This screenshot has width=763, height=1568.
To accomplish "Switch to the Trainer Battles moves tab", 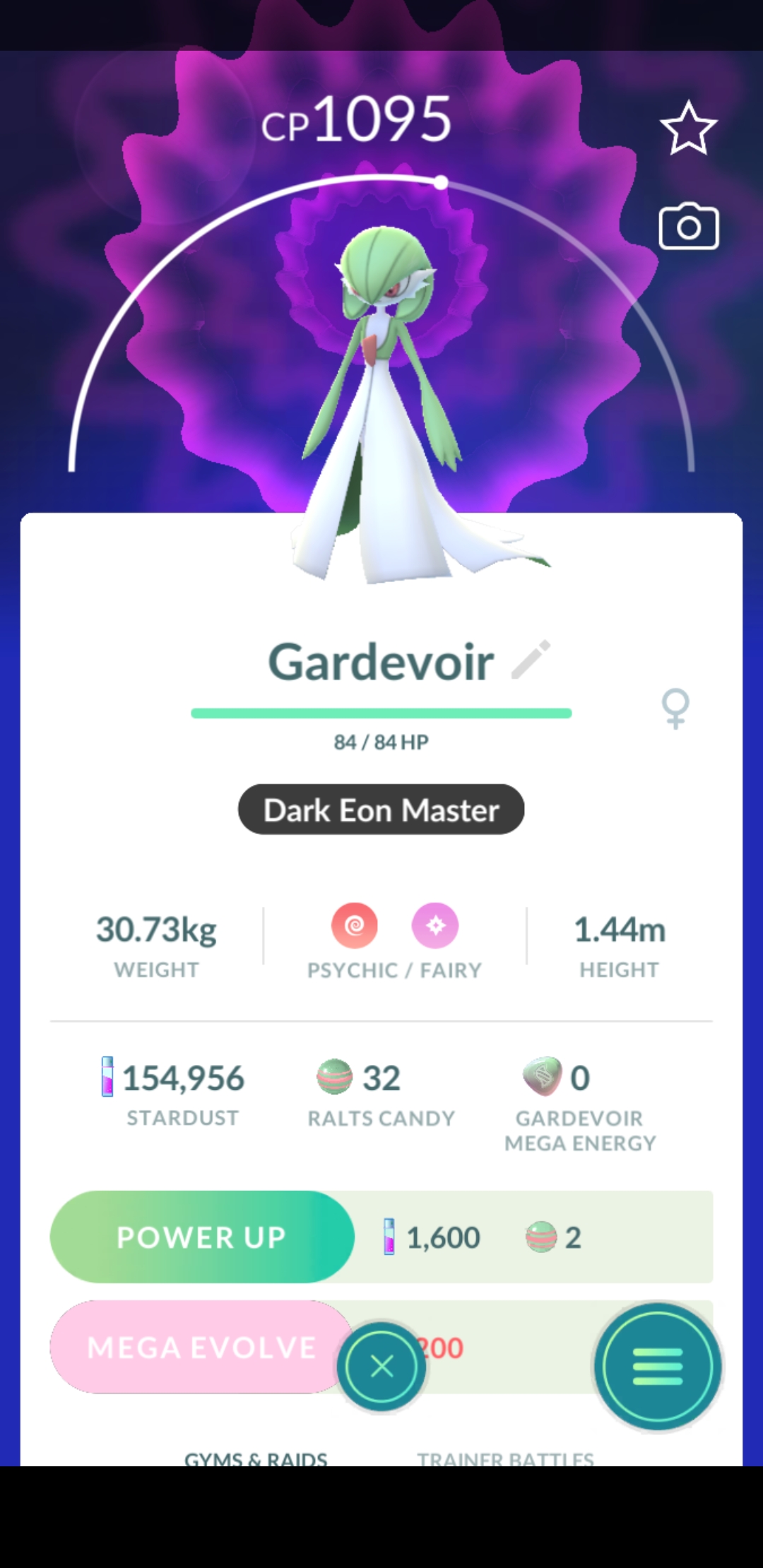I will click(x=505, y=1458).
